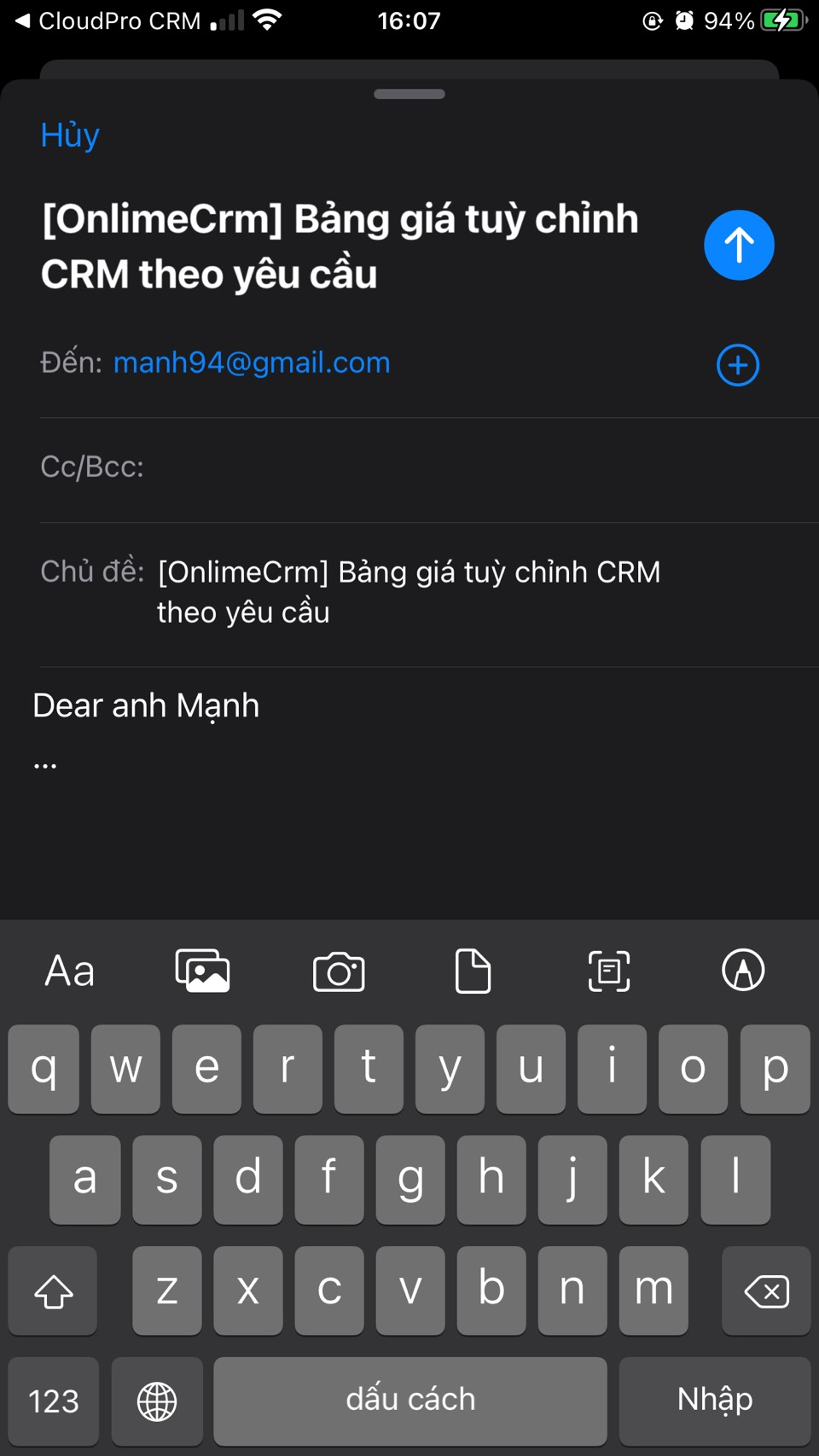Switch to the 123 number keyboard
This screenshot has height=1456, width=819.
tap(53, 1401)
